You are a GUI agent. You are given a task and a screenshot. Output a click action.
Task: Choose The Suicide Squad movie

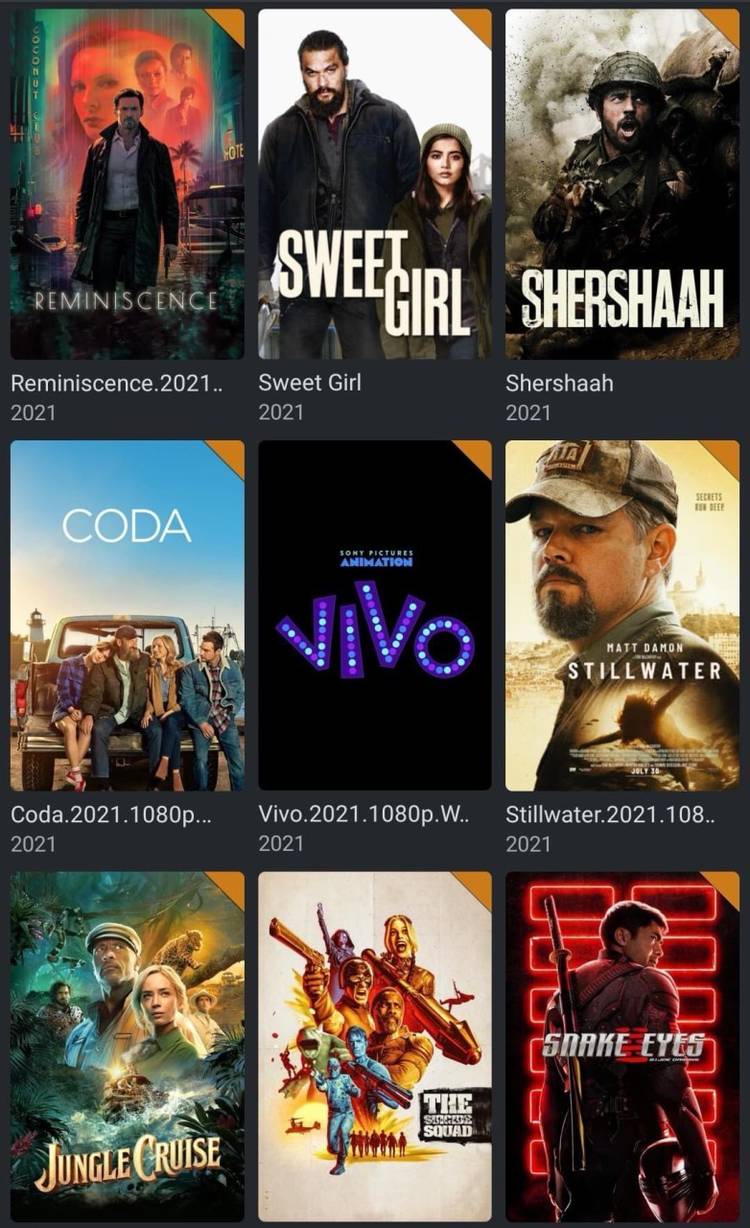[x=374, y=1045]
